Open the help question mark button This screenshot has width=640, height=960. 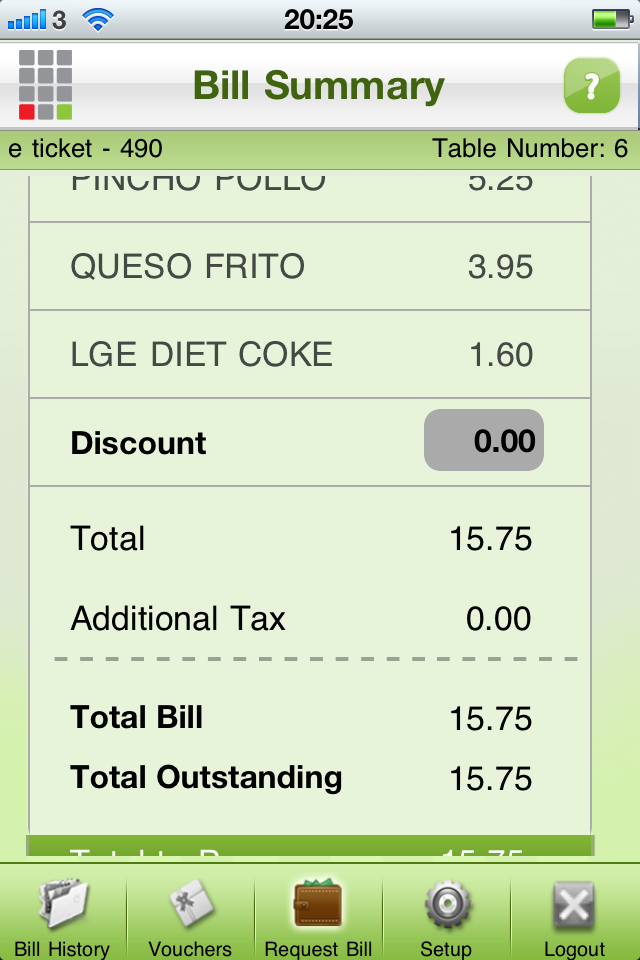[x=591, y=86]
